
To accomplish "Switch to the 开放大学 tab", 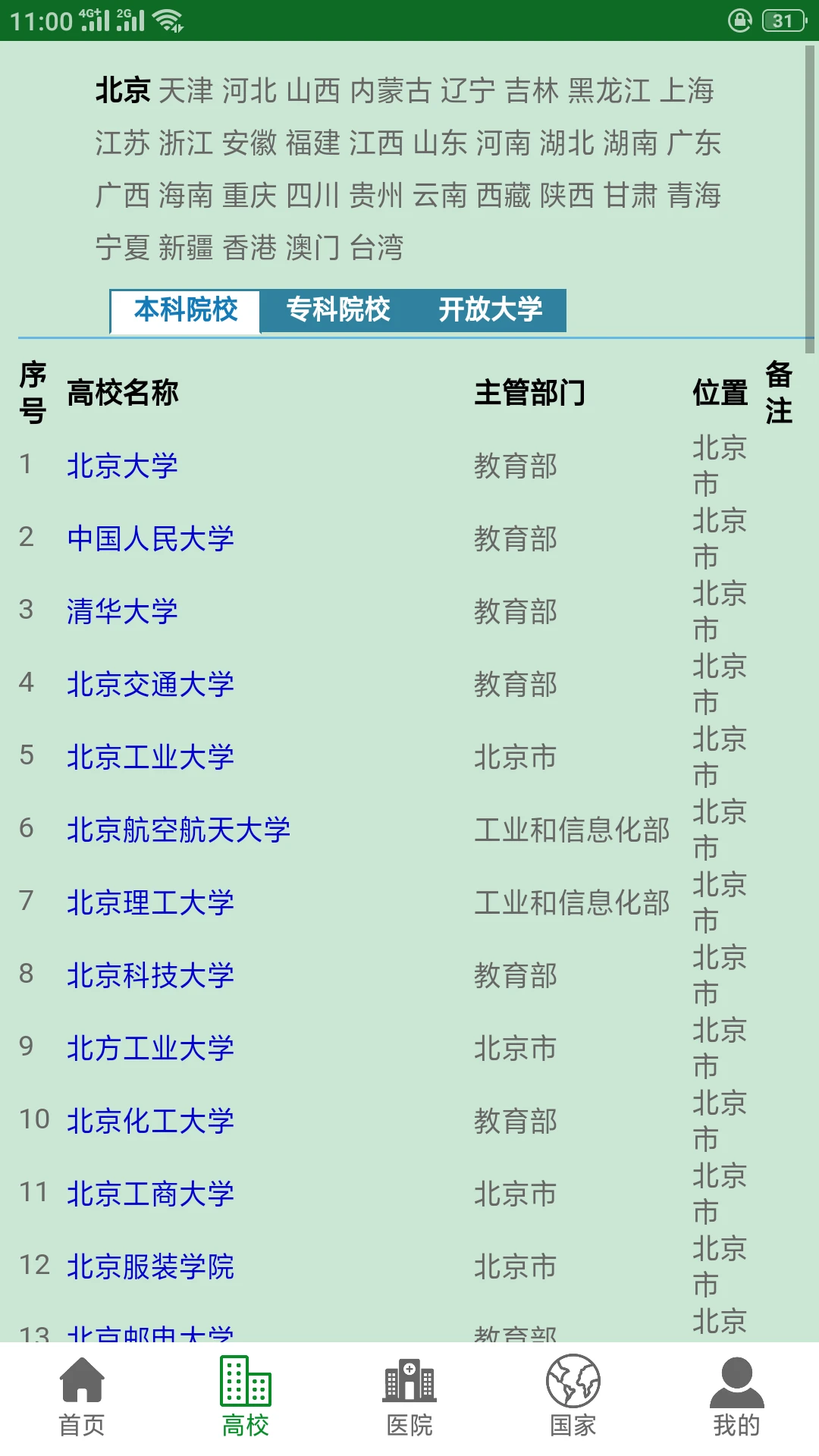I will pos(492,310).
